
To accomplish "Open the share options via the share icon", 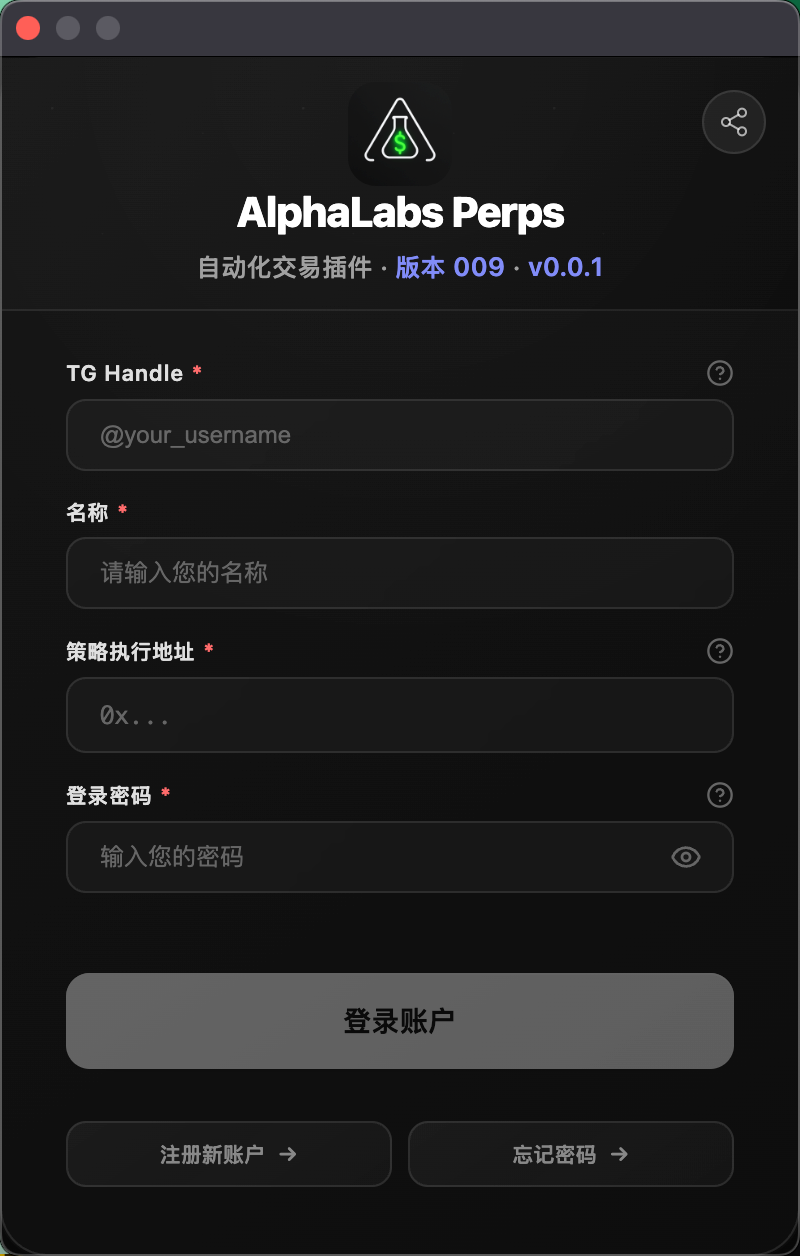I will click(733, 121).
